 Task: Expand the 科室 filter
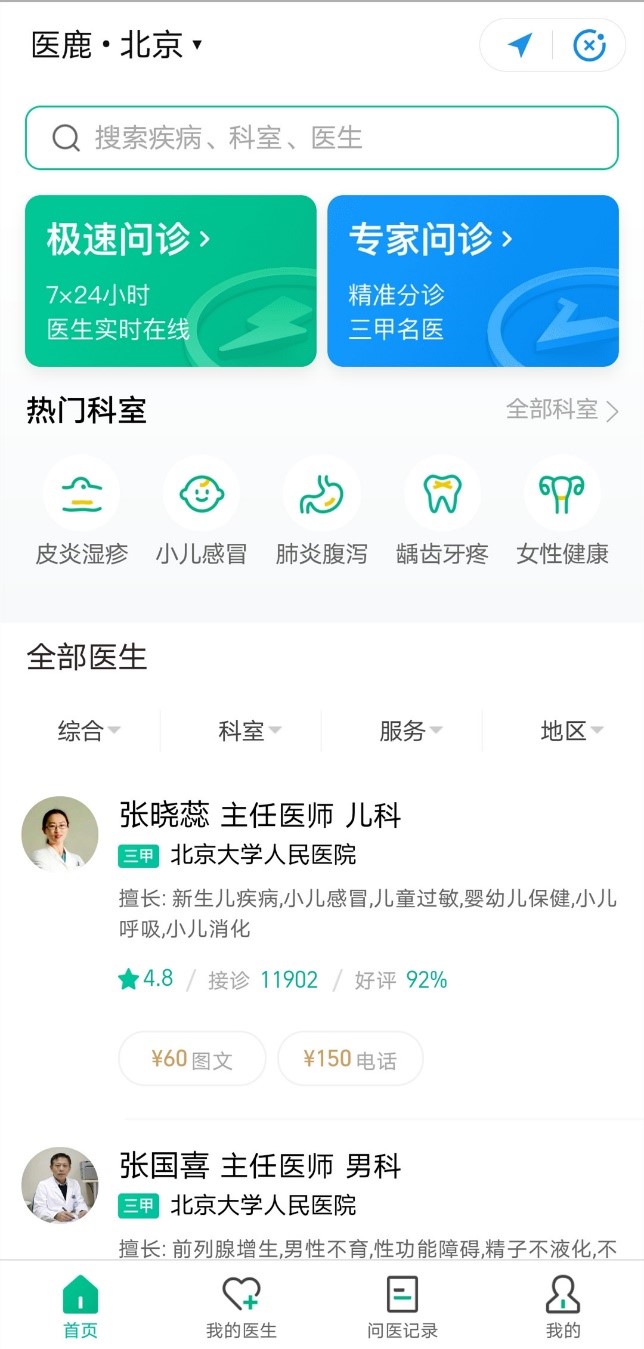250,731
